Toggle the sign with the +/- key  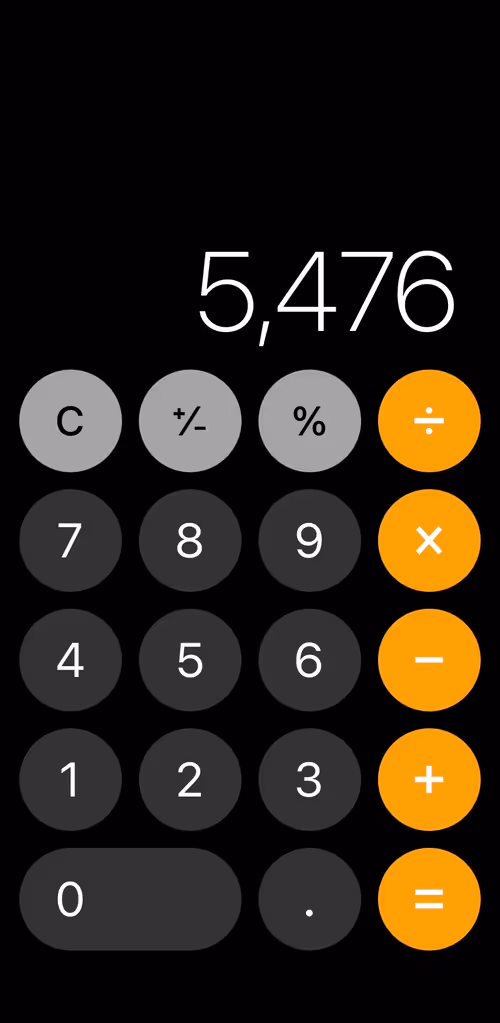tap(190, 421)
